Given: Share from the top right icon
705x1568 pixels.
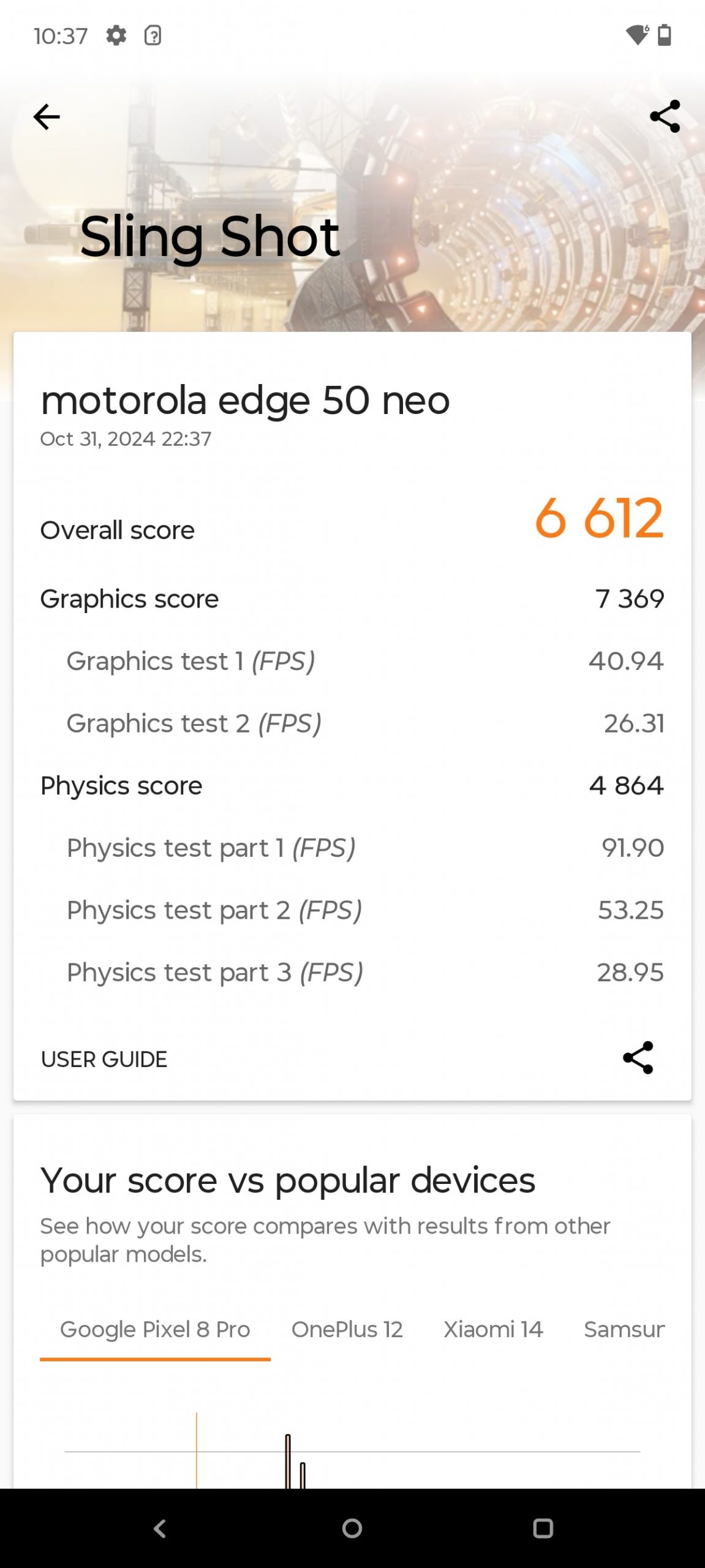Looking at the screenshot, I should click(665, 116).
